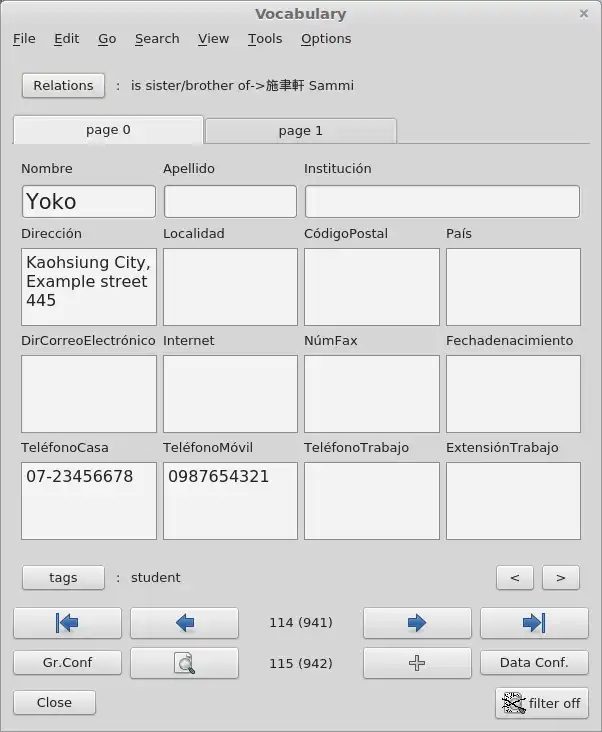
Task: Switch to the page 1 tab
Action: 300,131
